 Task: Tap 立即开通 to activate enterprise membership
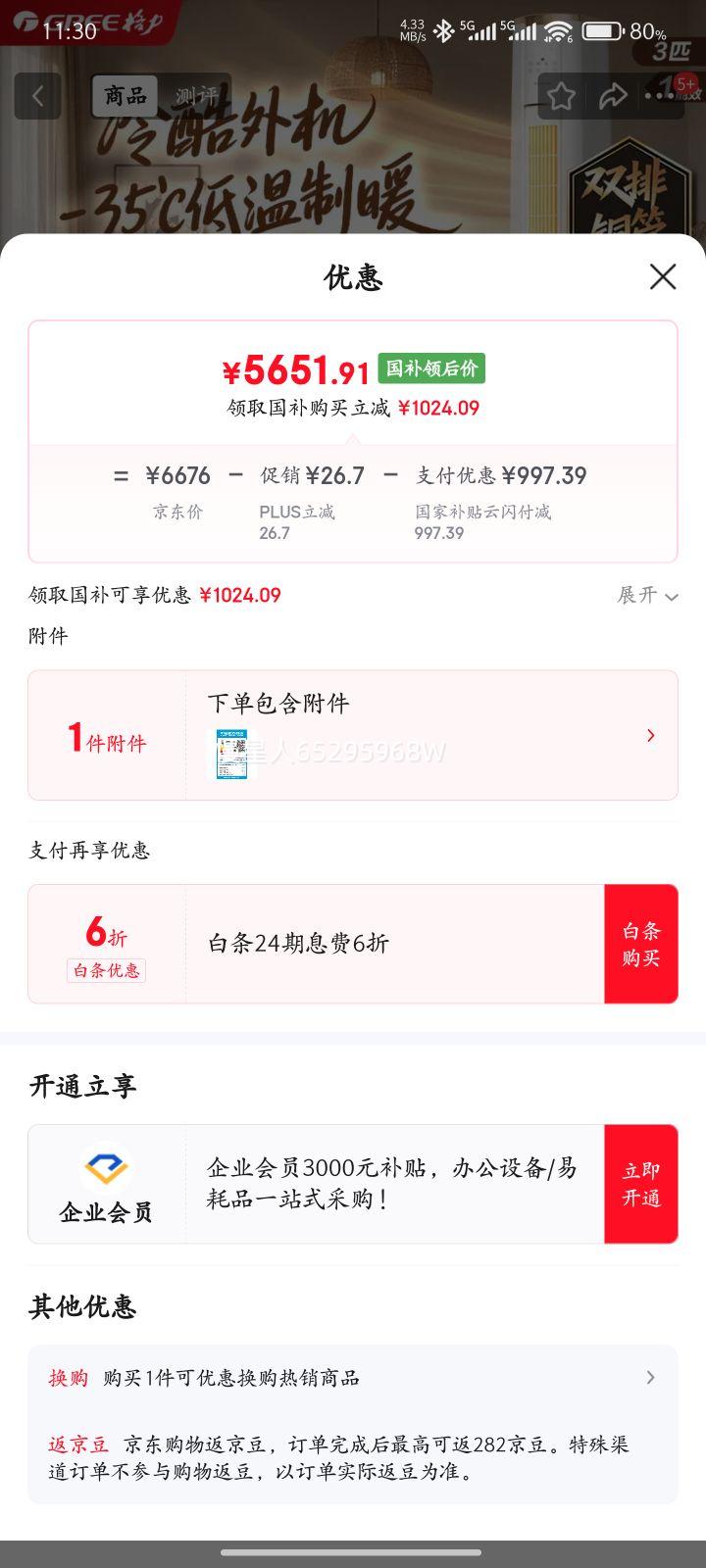[641, 1184]
